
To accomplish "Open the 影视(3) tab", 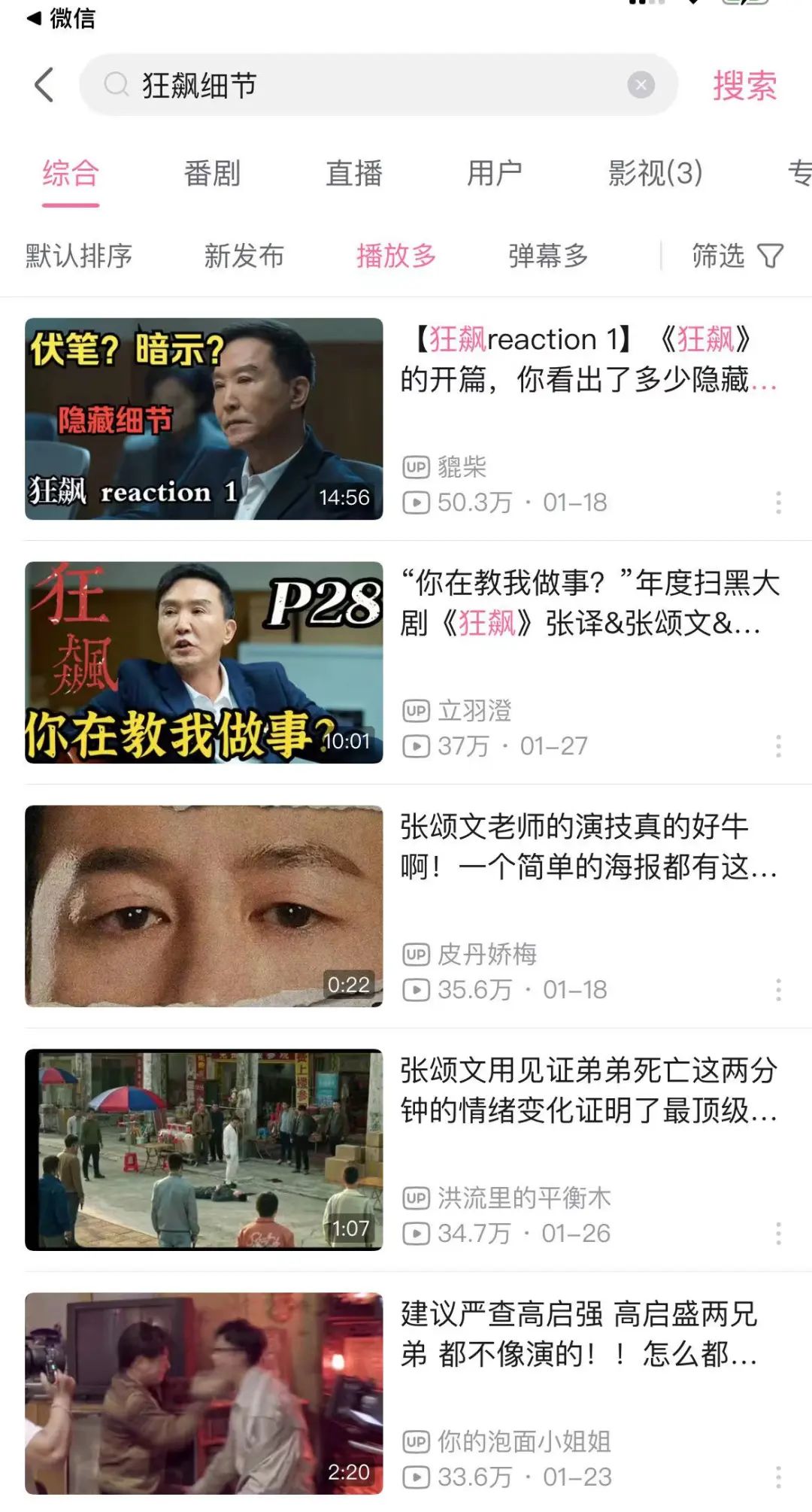I will pos(655,174).
